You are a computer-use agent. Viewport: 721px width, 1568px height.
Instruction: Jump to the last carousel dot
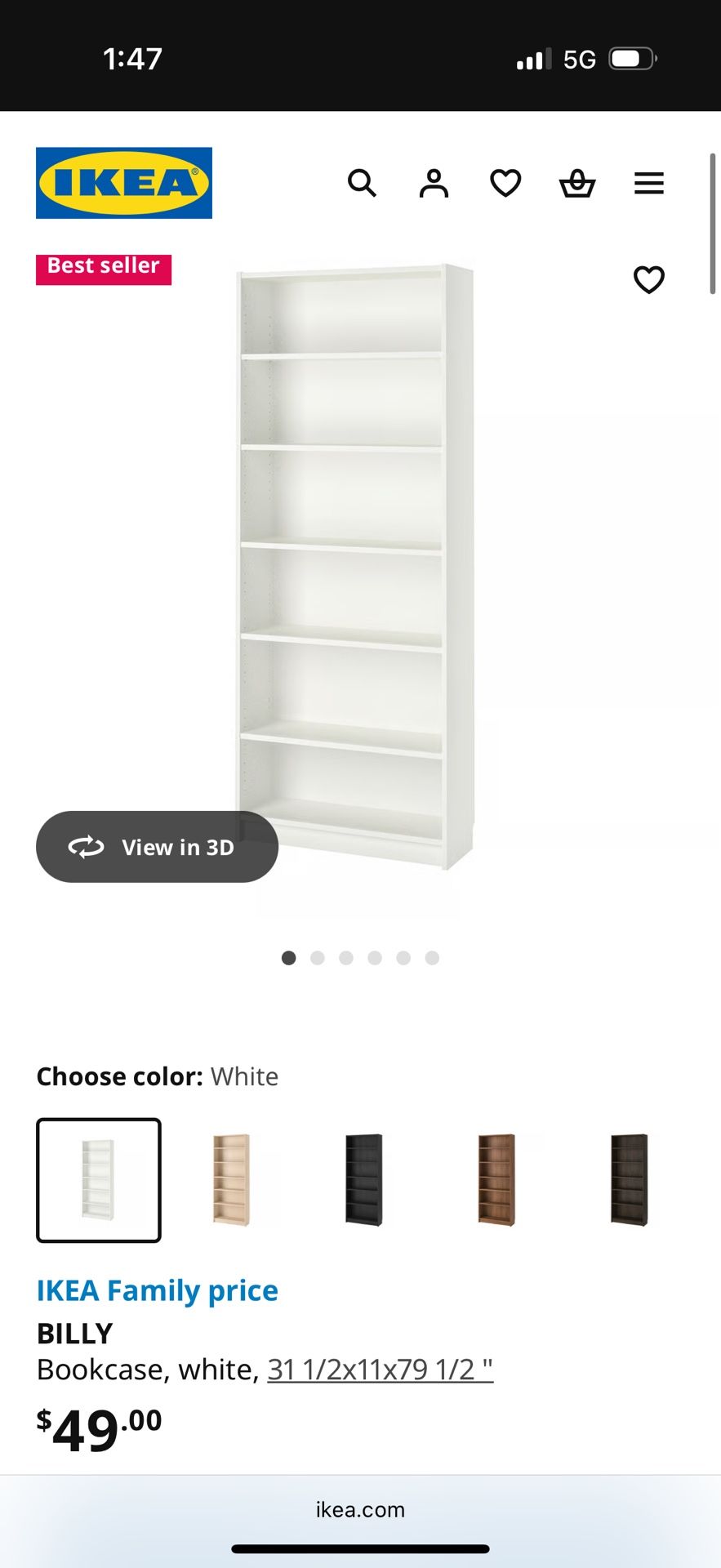[432, 958]
